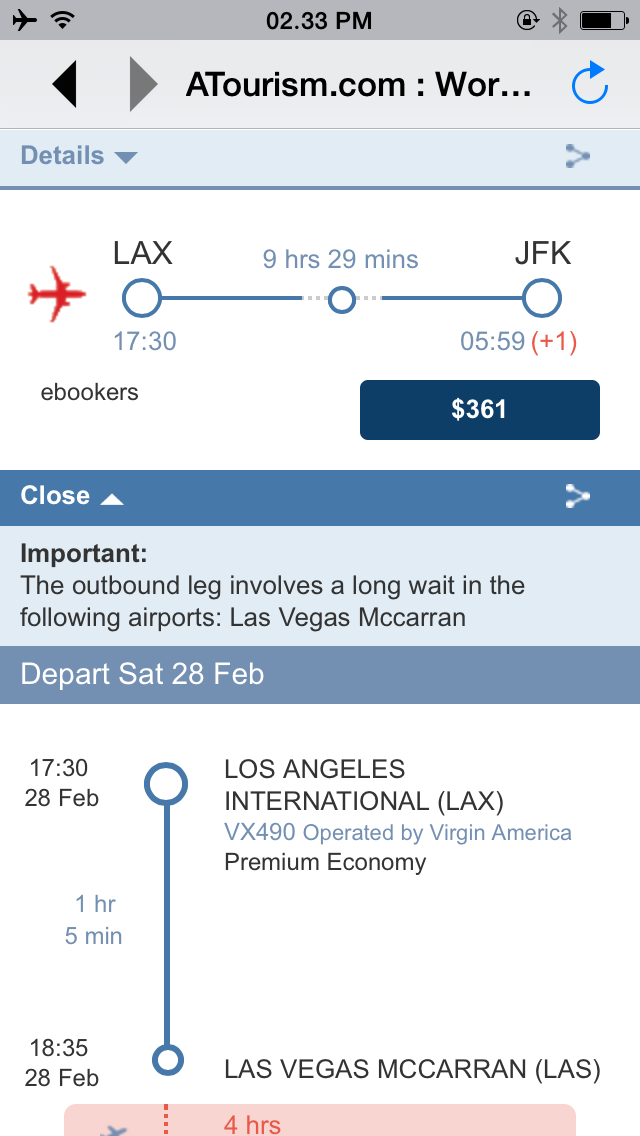The height and width of the screenshot is (1136, 640).
Task: Book the $361 ebookers fare
Action: 479,410
